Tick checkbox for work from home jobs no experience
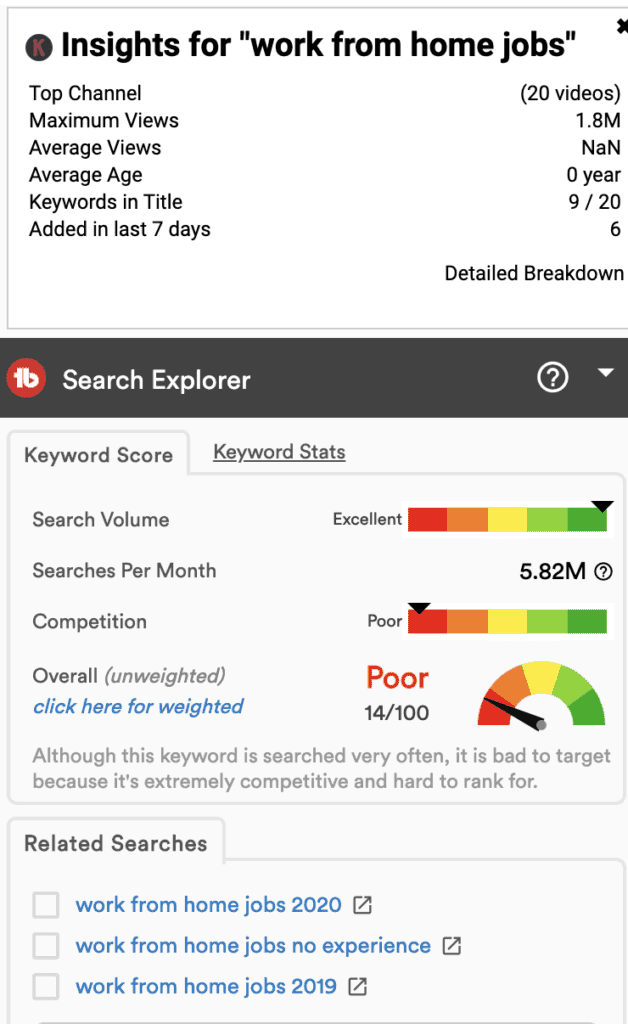This screenshot has width=628, height=1024. (46, 946)
